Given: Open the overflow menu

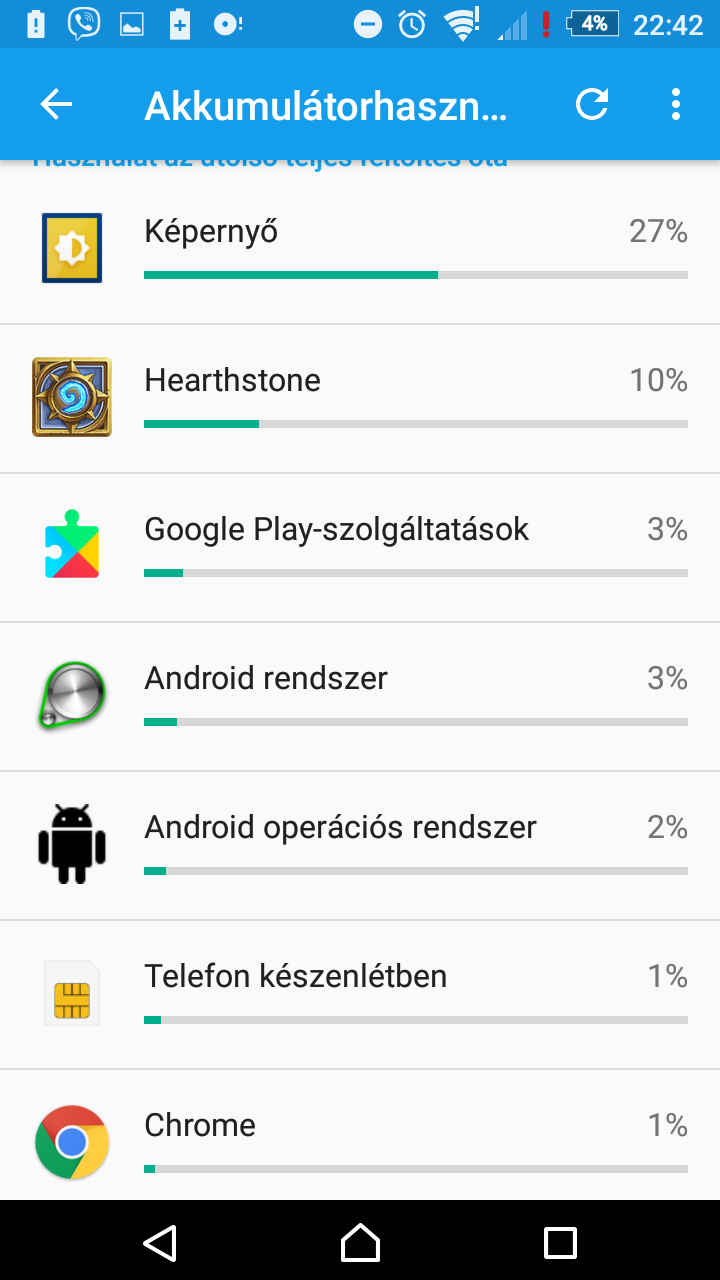Looking at the screenshot, I should (x=676, y=104).
